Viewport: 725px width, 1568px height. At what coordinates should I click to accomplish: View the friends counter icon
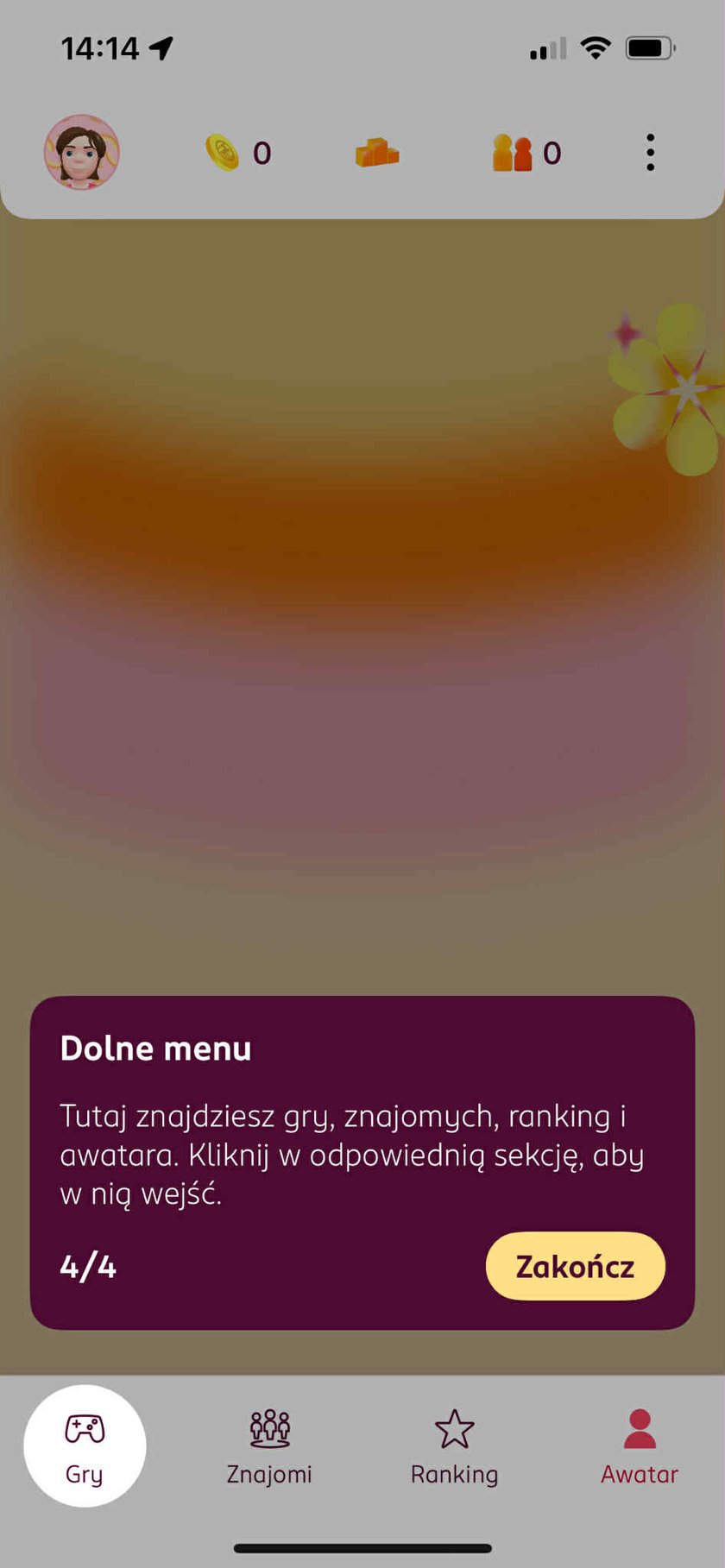pyautogui.click(x=526, y=153)
